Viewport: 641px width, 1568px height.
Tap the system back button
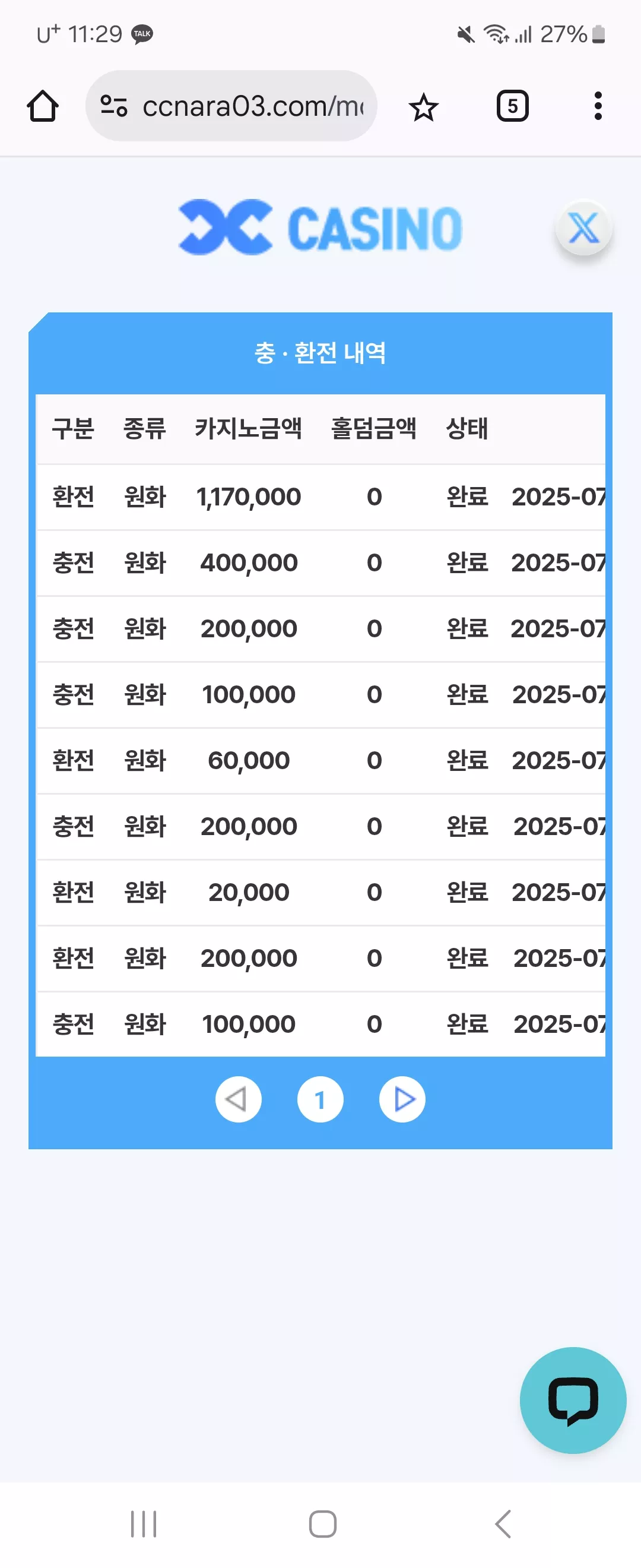coord(503,1523)
